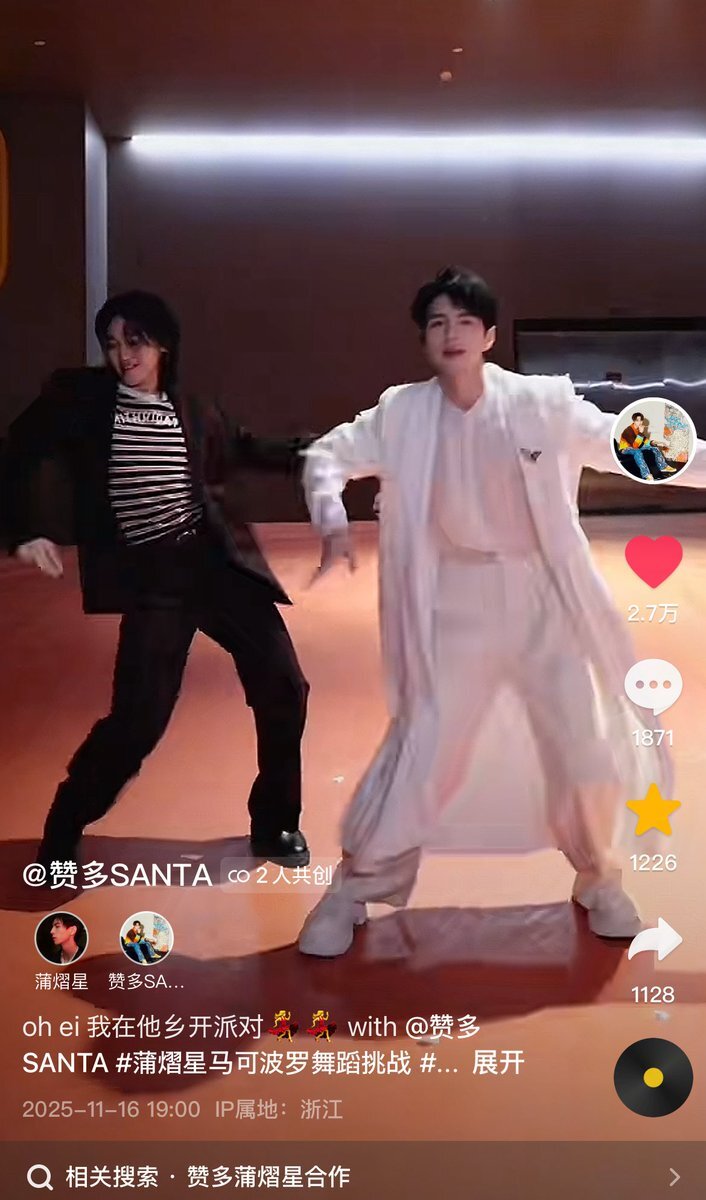This screenshot has height=1200, width=706.
Task: Share this video
Action: (653, 941)
